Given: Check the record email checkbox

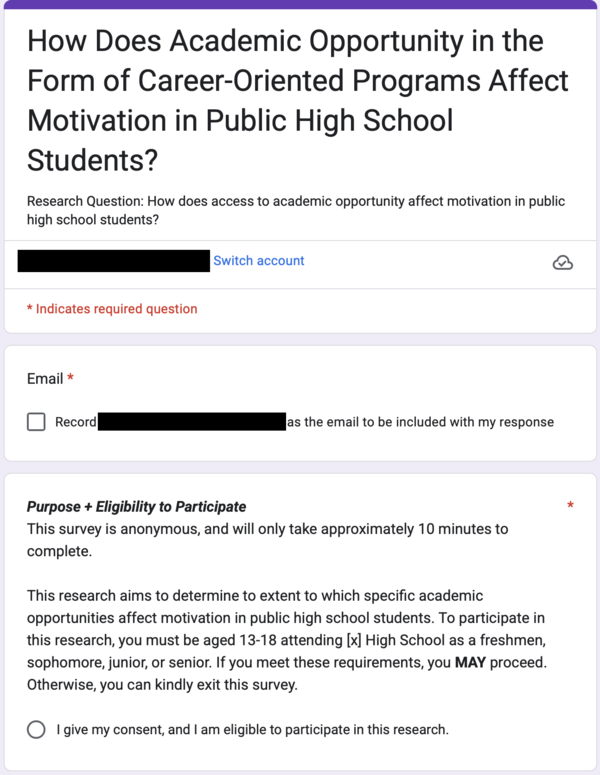Looking at the screenshot, I should pyautogui.click(x=37, y=422).
